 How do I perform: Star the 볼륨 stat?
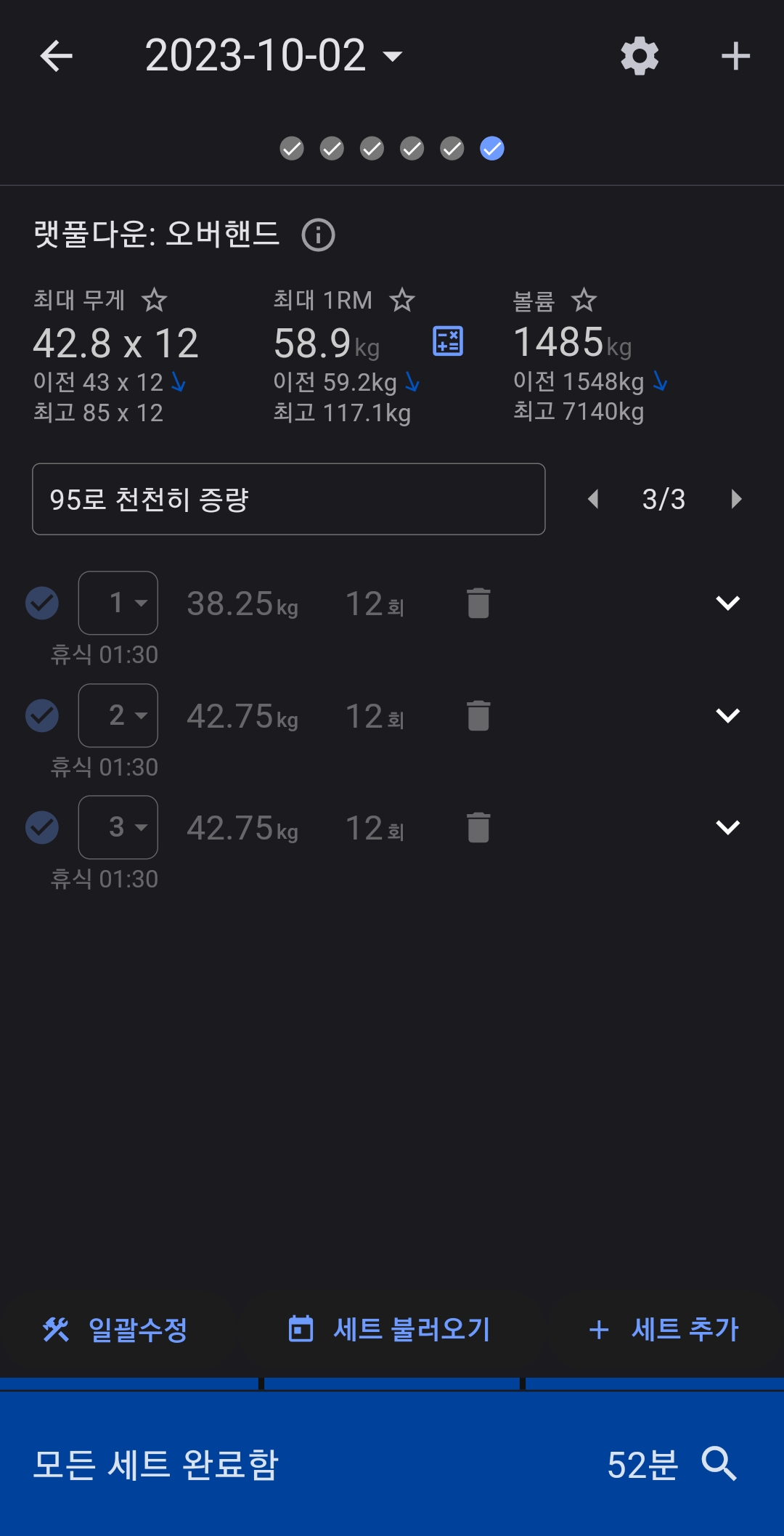(x=584, y=300)
